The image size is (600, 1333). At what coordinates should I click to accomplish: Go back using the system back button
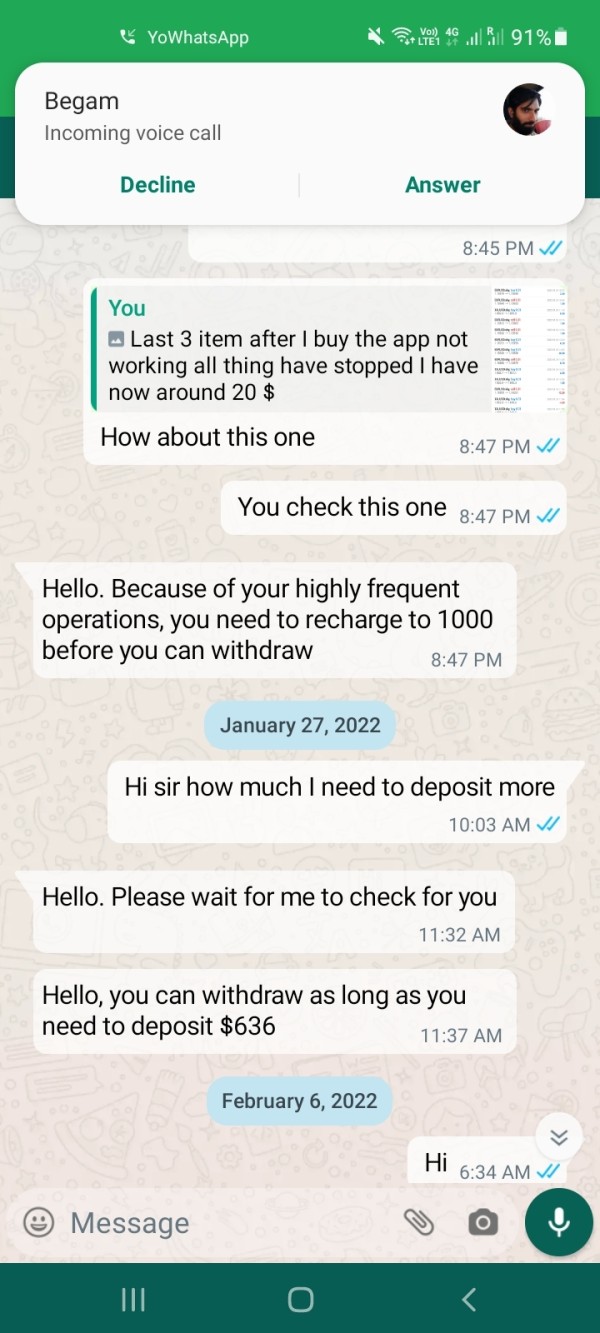click(x=468, y=1299)
